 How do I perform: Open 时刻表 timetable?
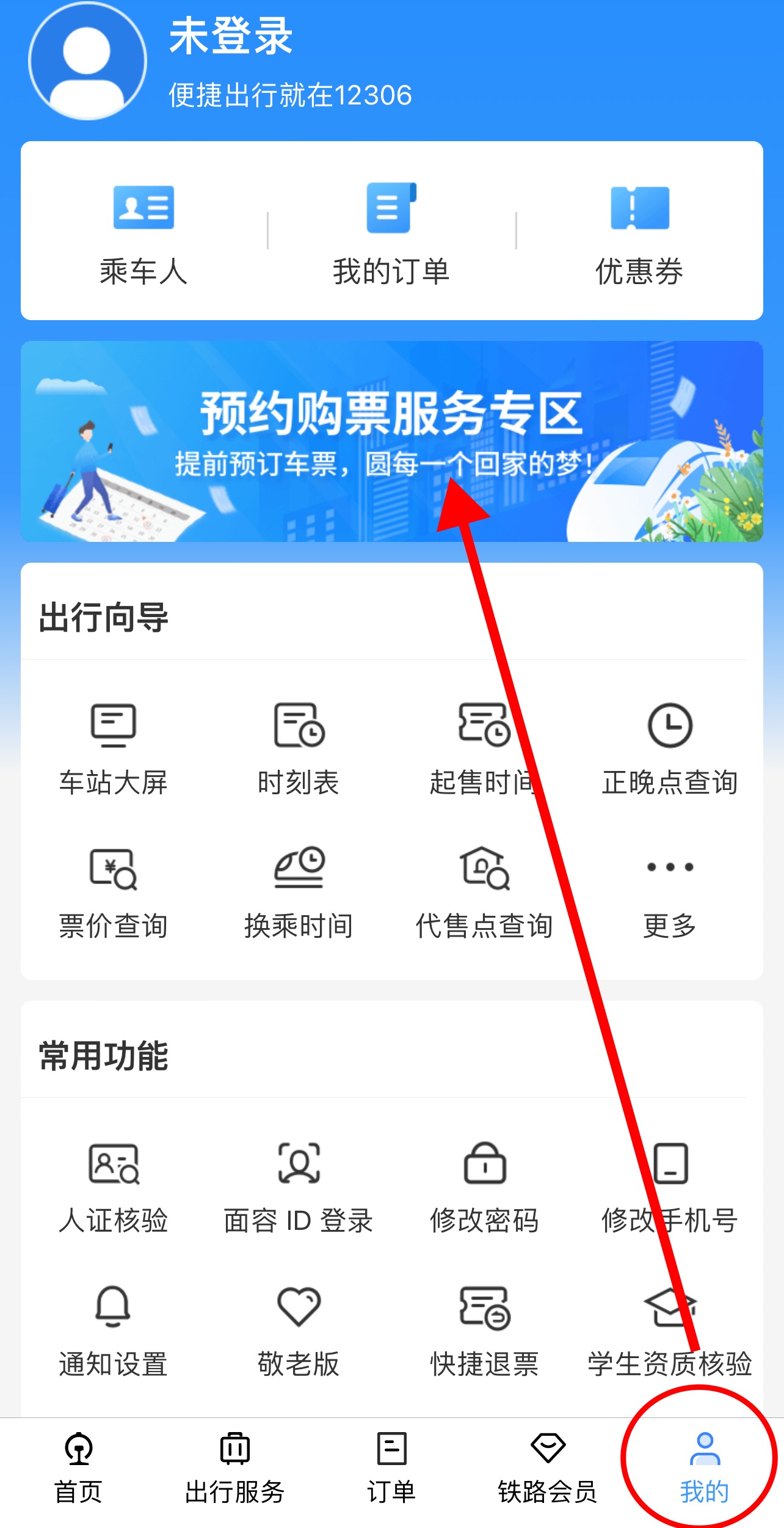click(299, 750)
